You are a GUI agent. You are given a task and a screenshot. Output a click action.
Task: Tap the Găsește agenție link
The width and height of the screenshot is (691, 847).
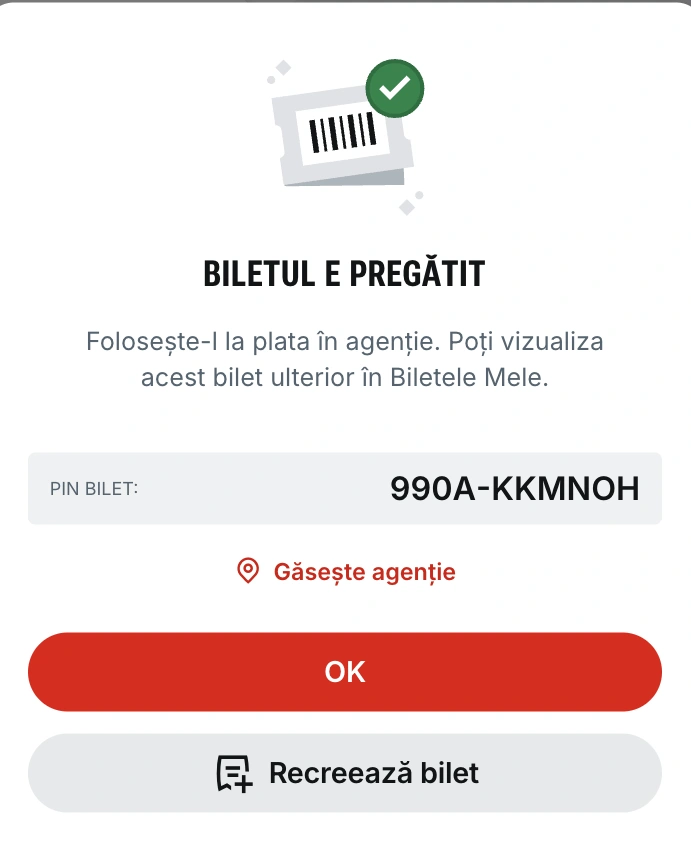click(346, 572)
